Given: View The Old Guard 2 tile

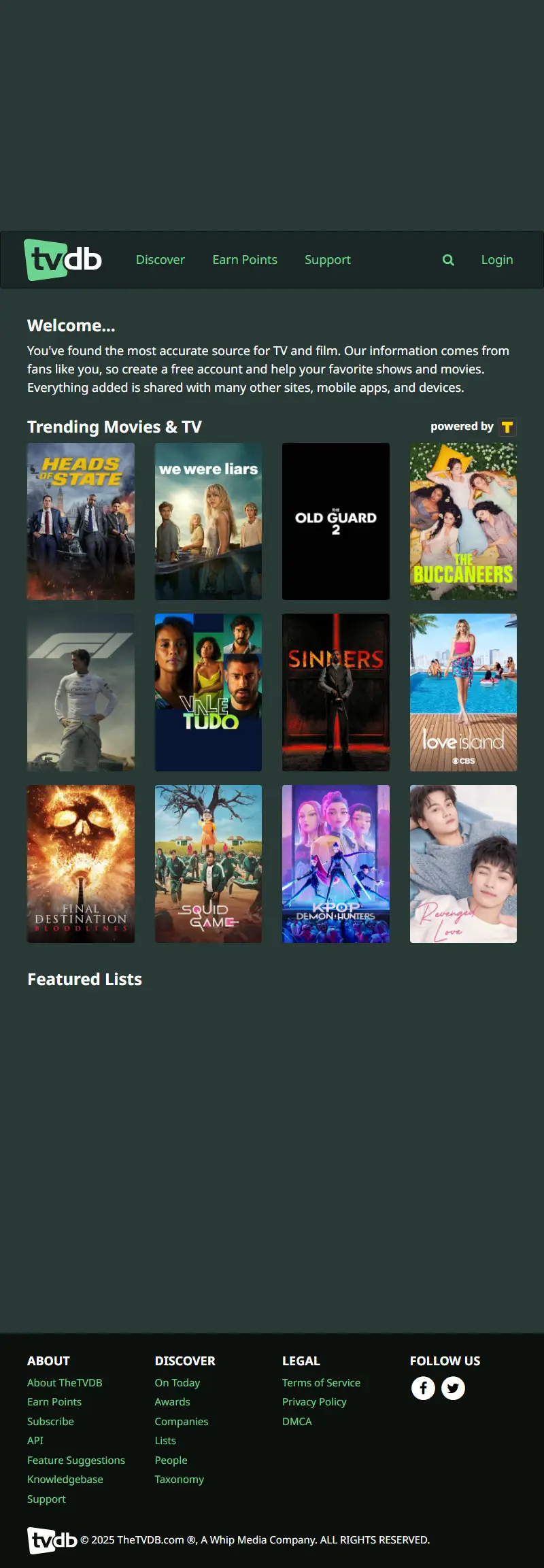Looking at the screenshot, I should coord(336,522).
